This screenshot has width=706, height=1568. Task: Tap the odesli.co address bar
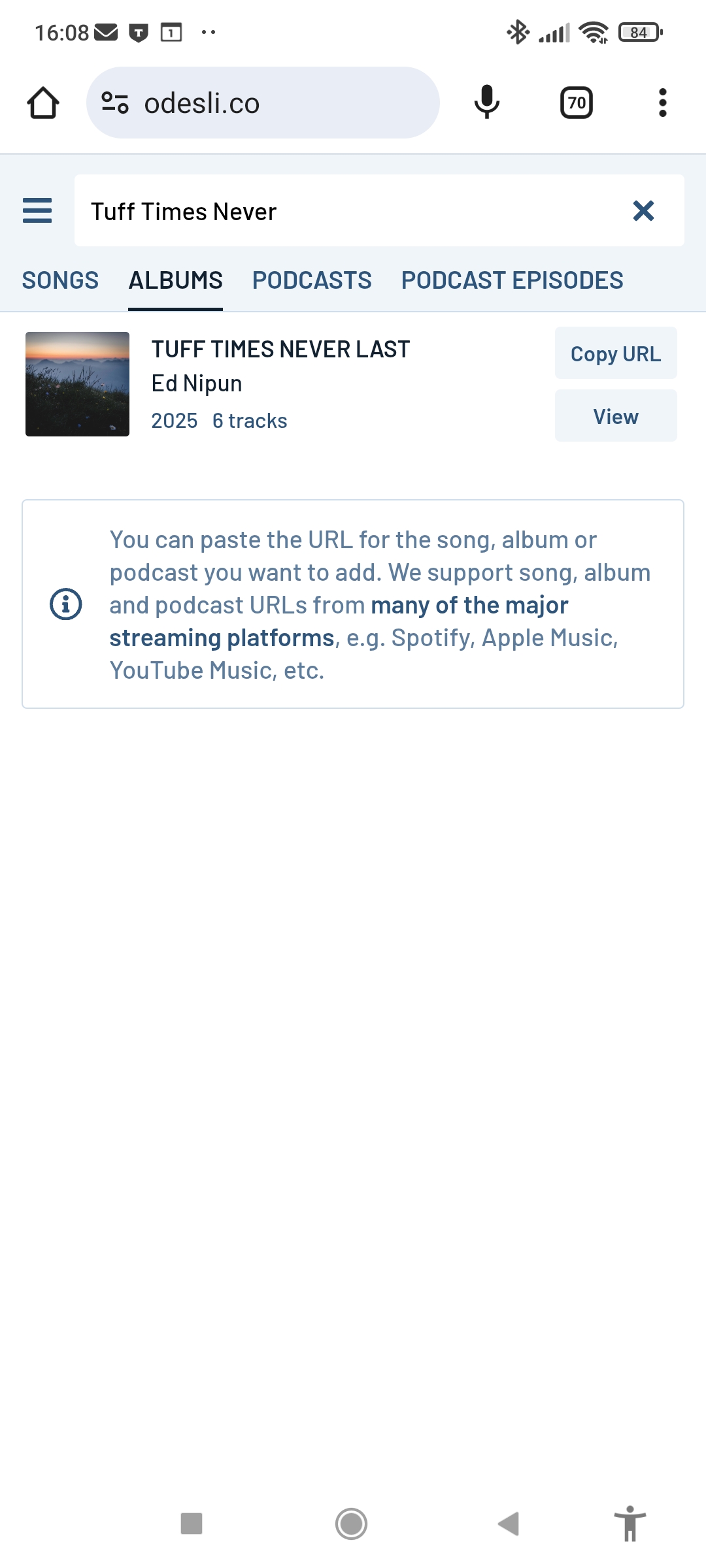click(x=261, y=103)
